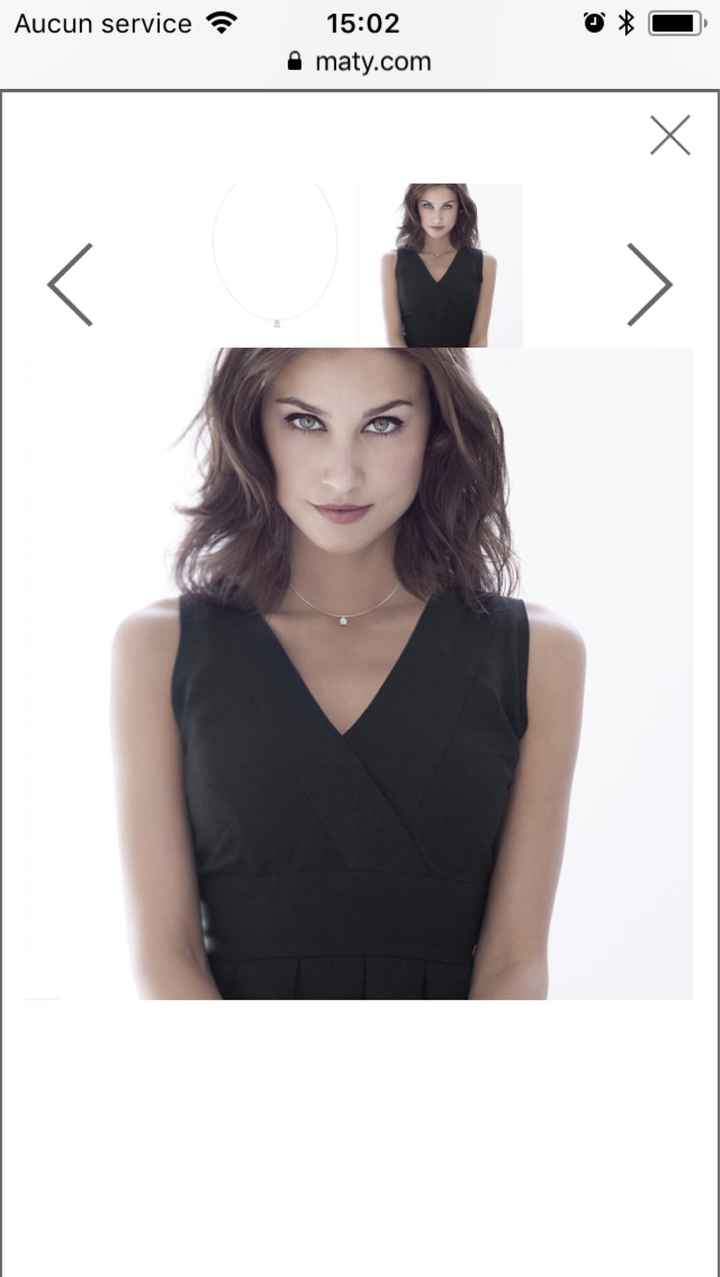Show the previous photo with the left chevron

pyautogui.click(x=71, y=285)
